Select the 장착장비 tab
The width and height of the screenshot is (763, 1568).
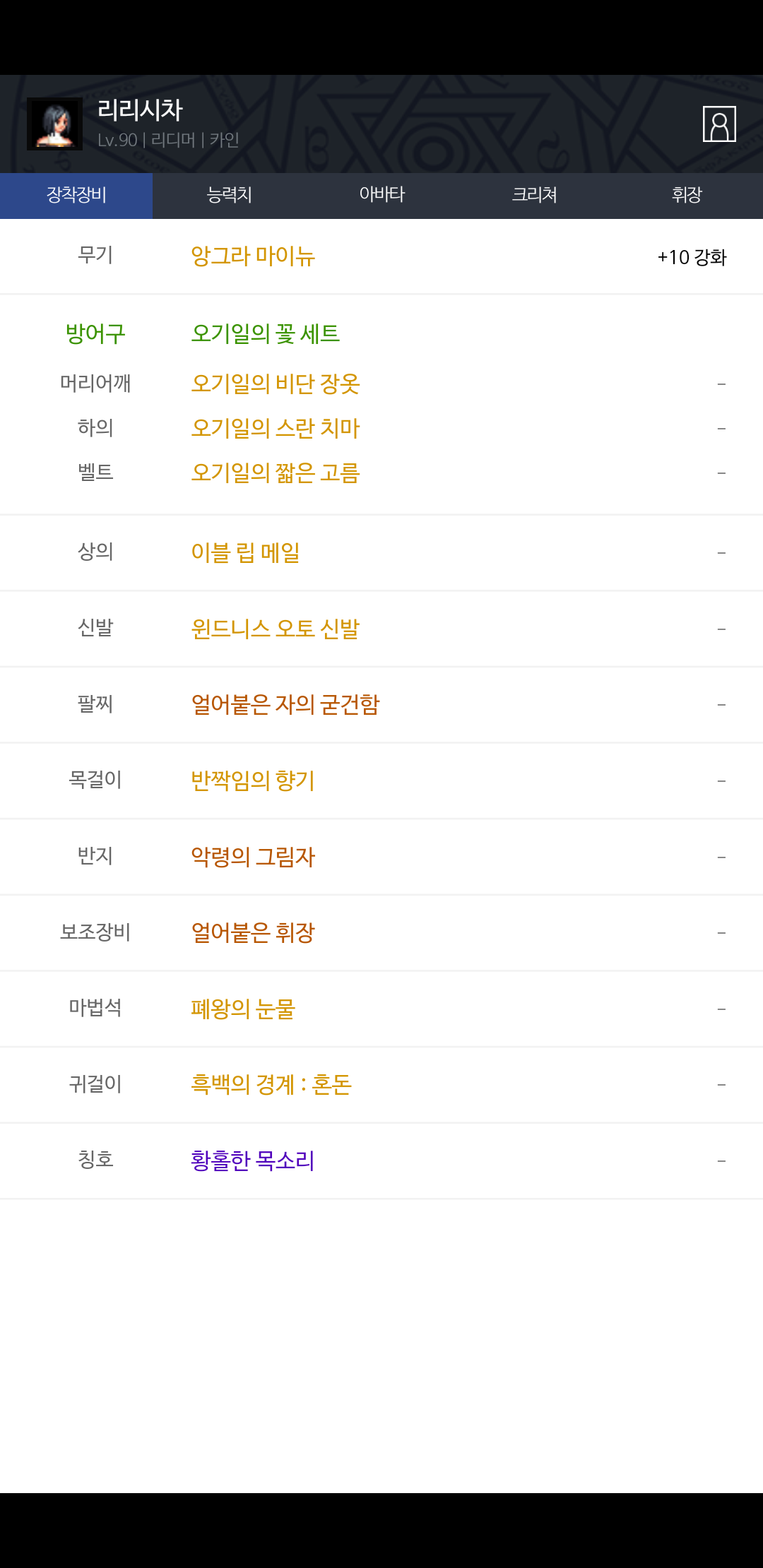pos(76,196)
